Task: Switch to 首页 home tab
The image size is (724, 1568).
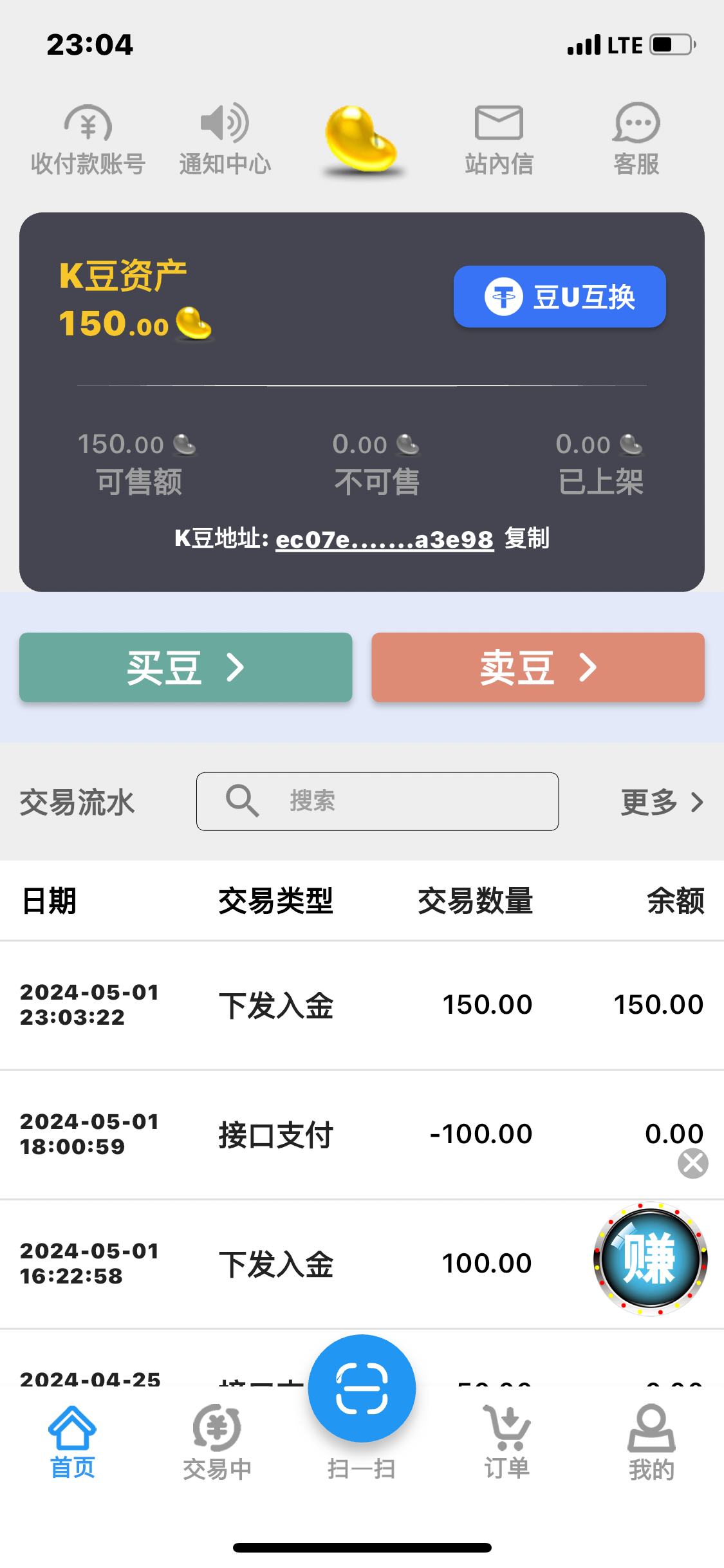Action: point(72,1443)
